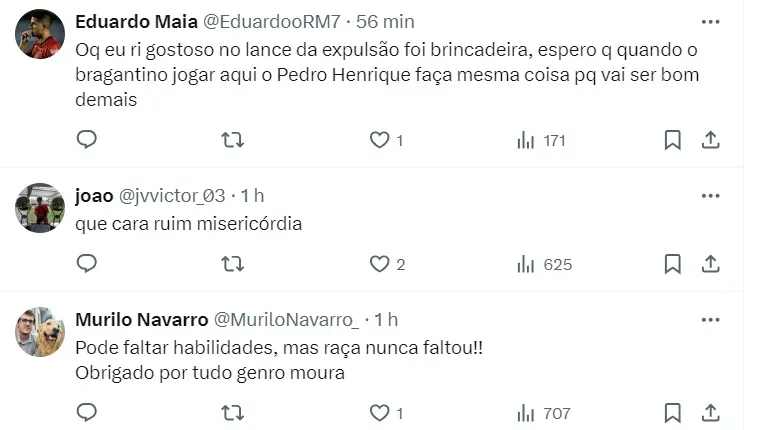
Task: Open overflow menu on Eduardo Maia's tweet
Action: pyautogui.click(x=710, y=22)
